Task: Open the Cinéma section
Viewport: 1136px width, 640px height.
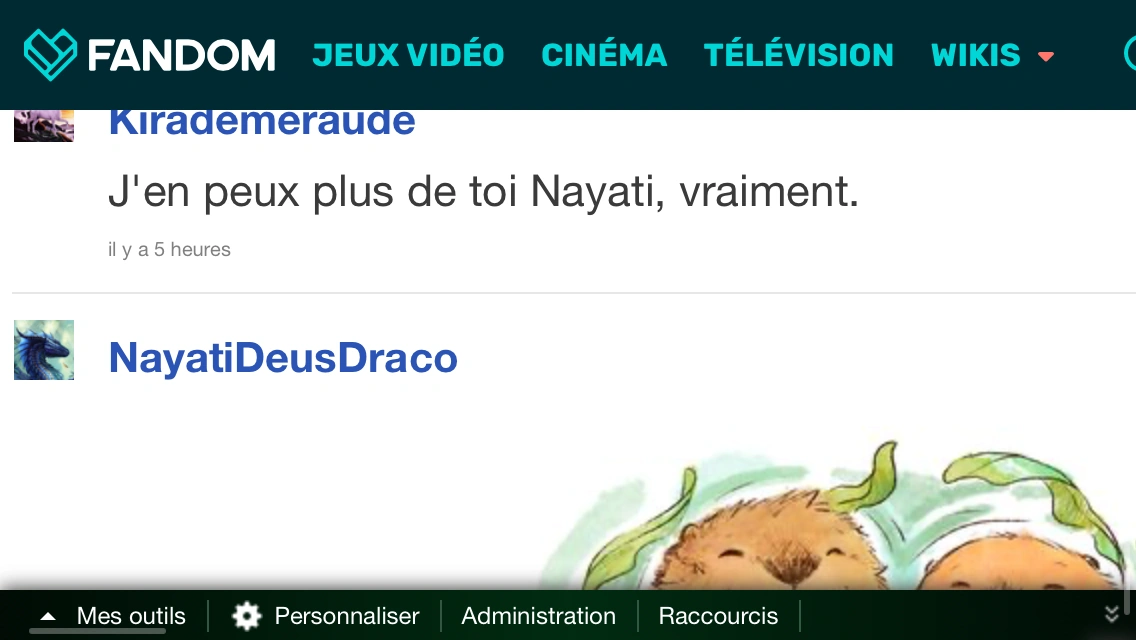Action: point(604,54)
